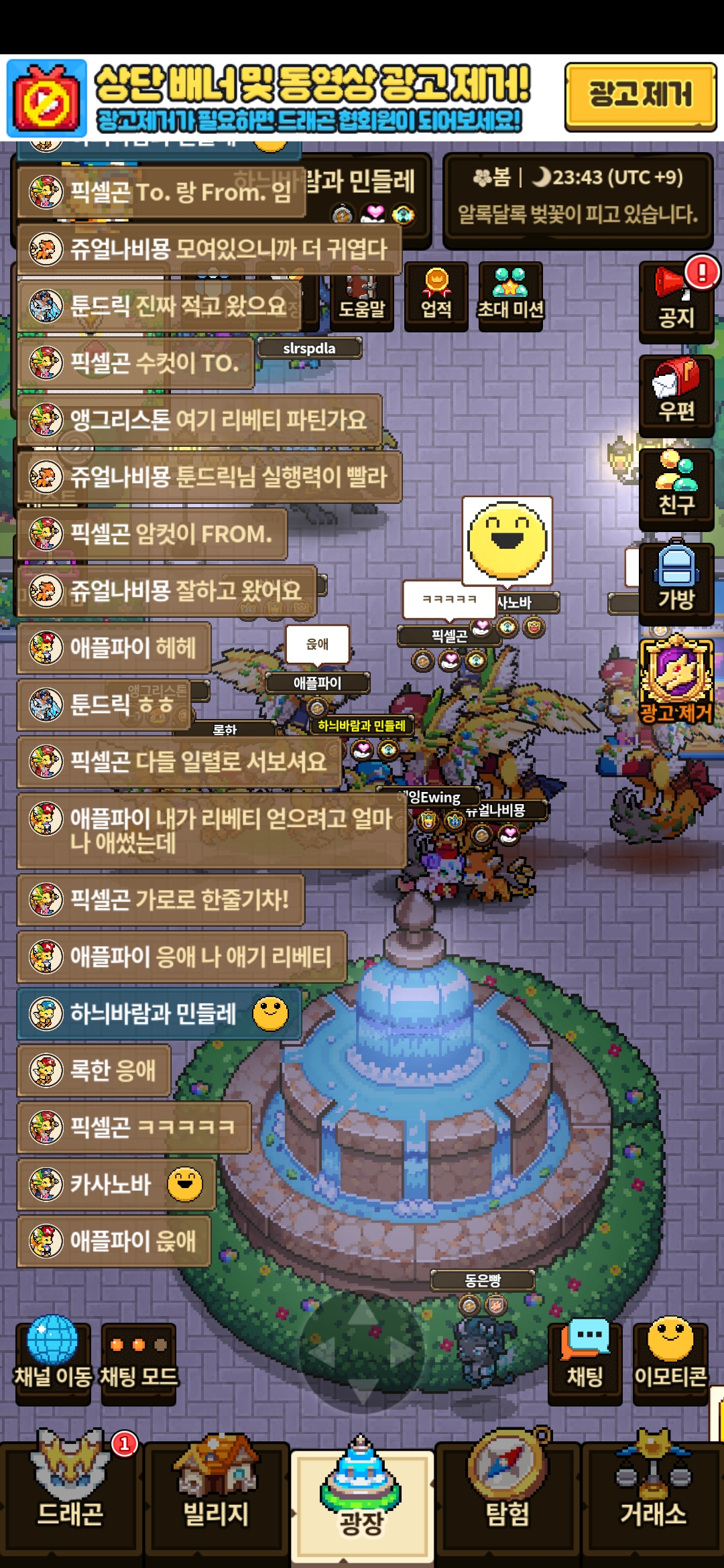Open the 이모티콘 emoticon picker
The height and width of the screenshot is (1568, 724).
click(x=670, y=1355)
